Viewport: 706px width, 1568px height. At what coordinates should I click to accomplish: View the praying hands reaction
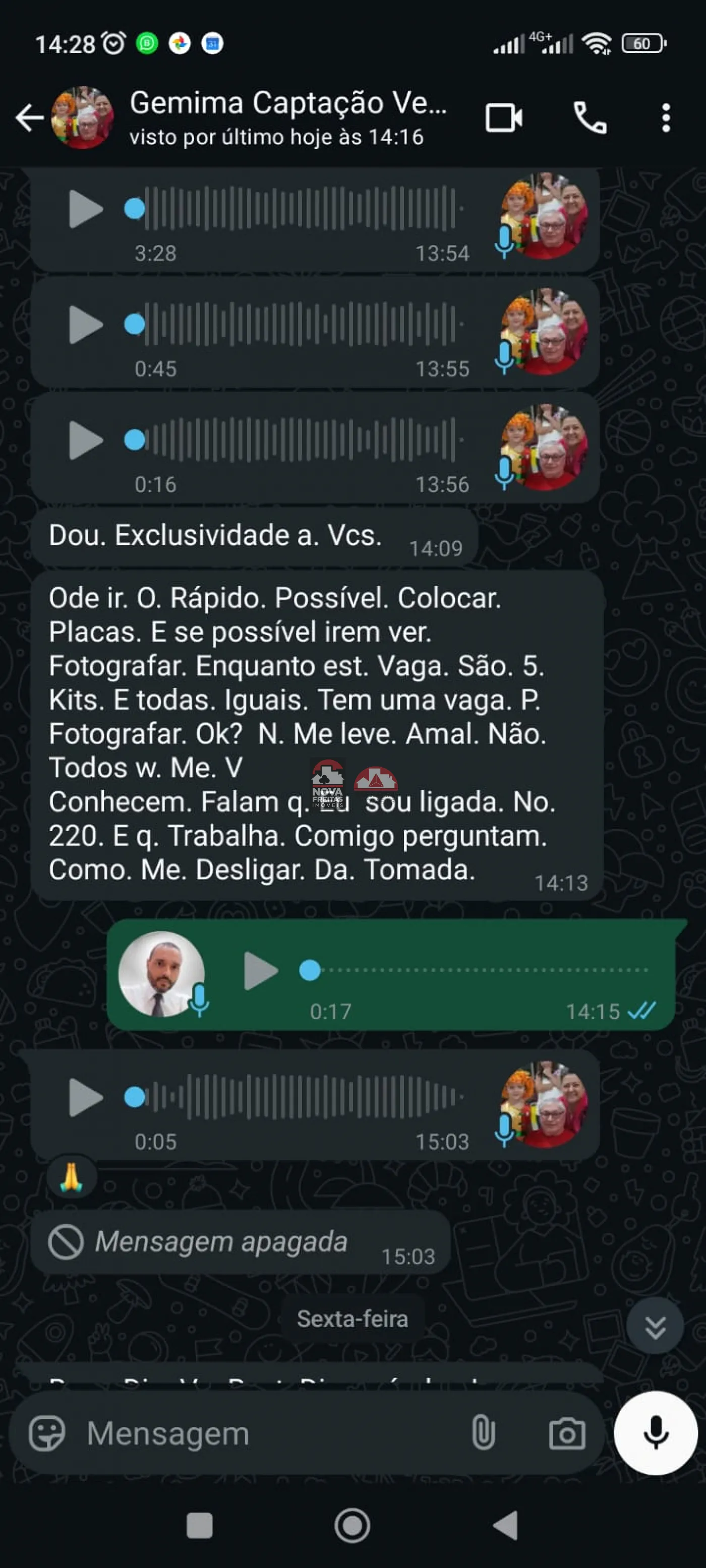(71, 1176)
